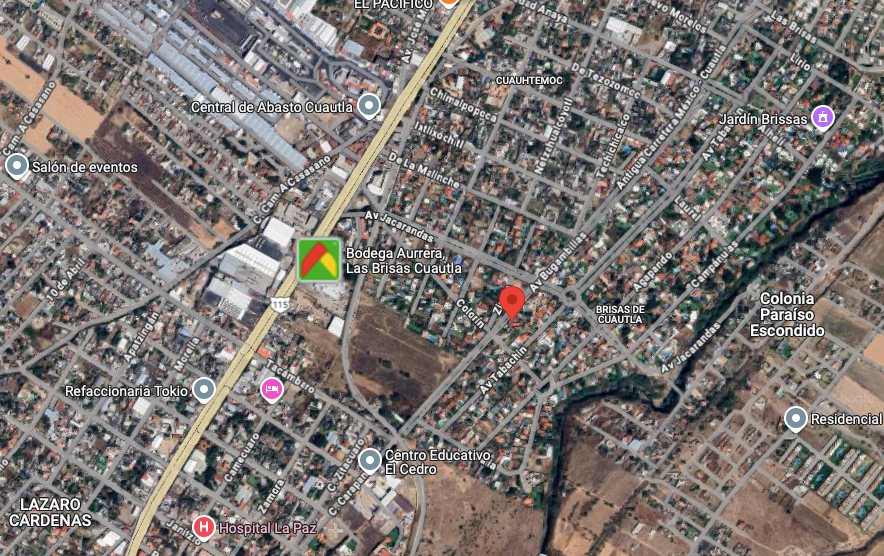
Task: Open the Hospital La Paz marker
Action: tap(204, 528)
